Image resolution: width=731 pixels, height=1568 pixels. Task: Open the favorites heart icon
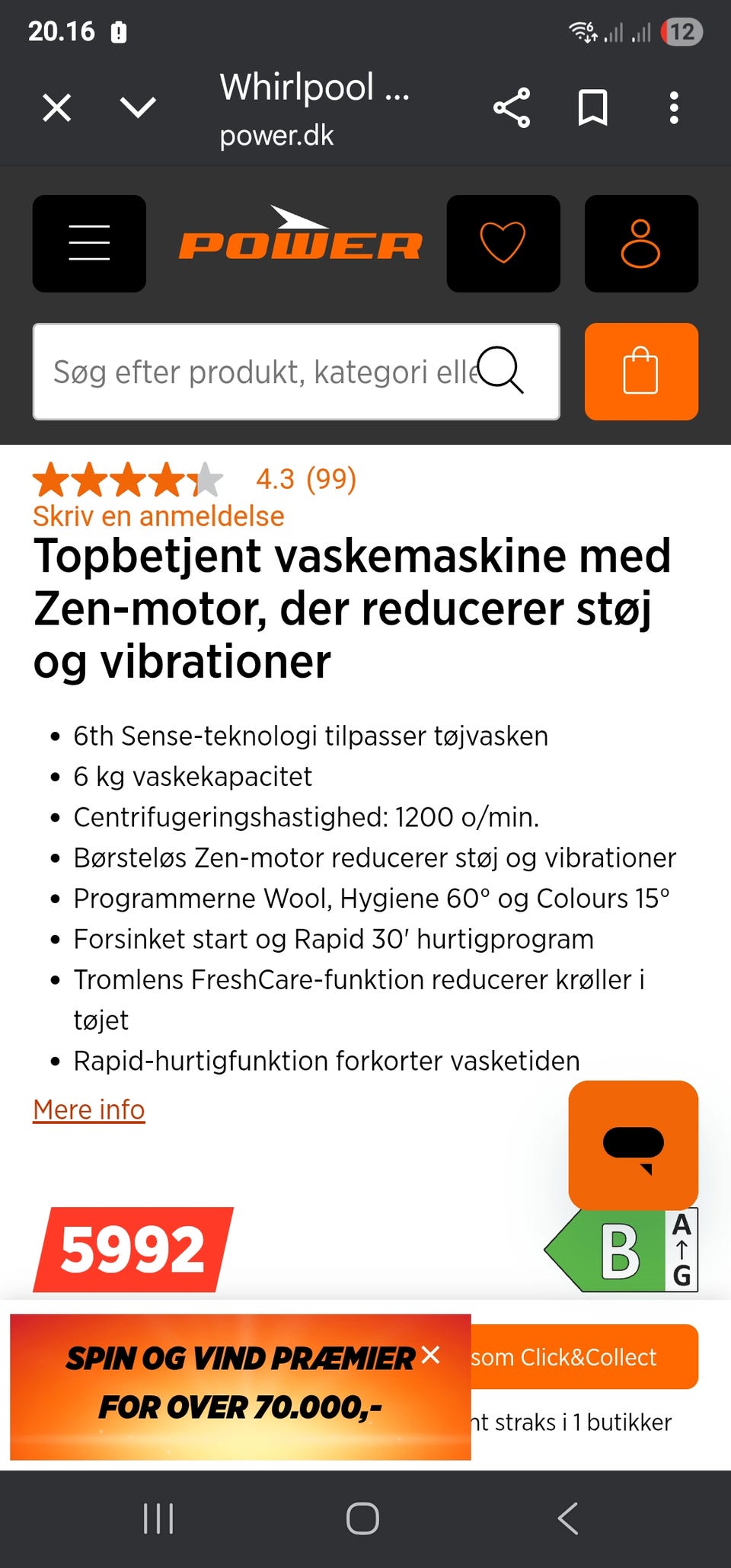tap(504, 243)
